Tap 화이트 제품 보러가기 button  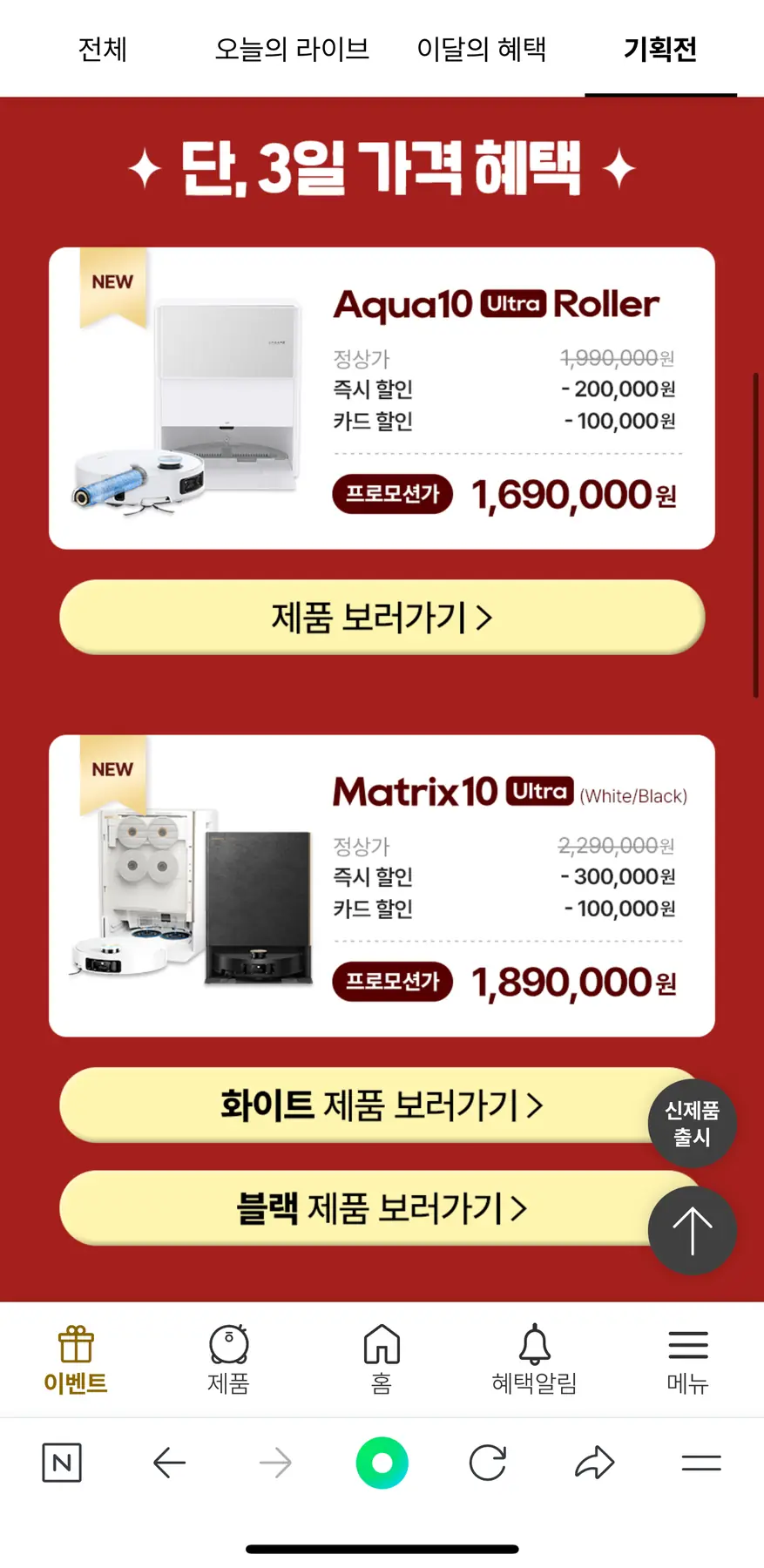366,1105
